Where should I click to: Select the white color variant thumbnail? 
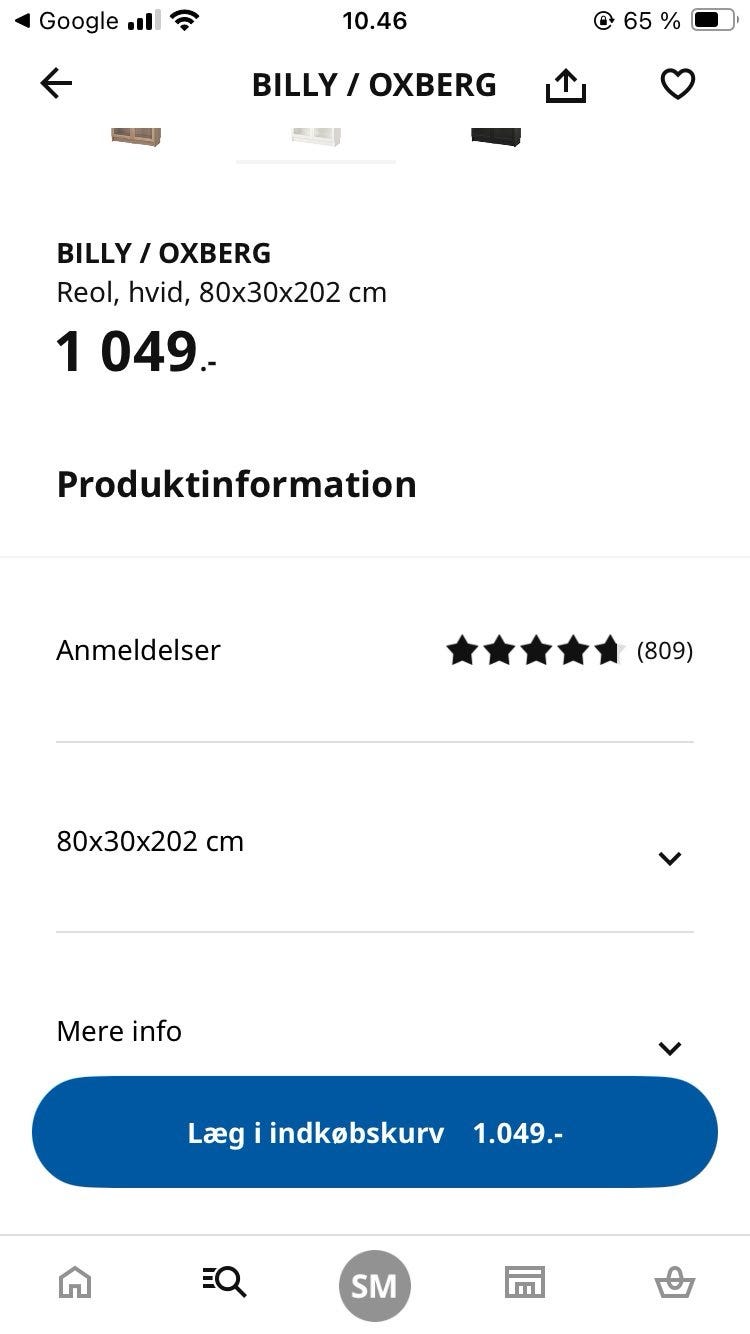click(x=316, y=137)
